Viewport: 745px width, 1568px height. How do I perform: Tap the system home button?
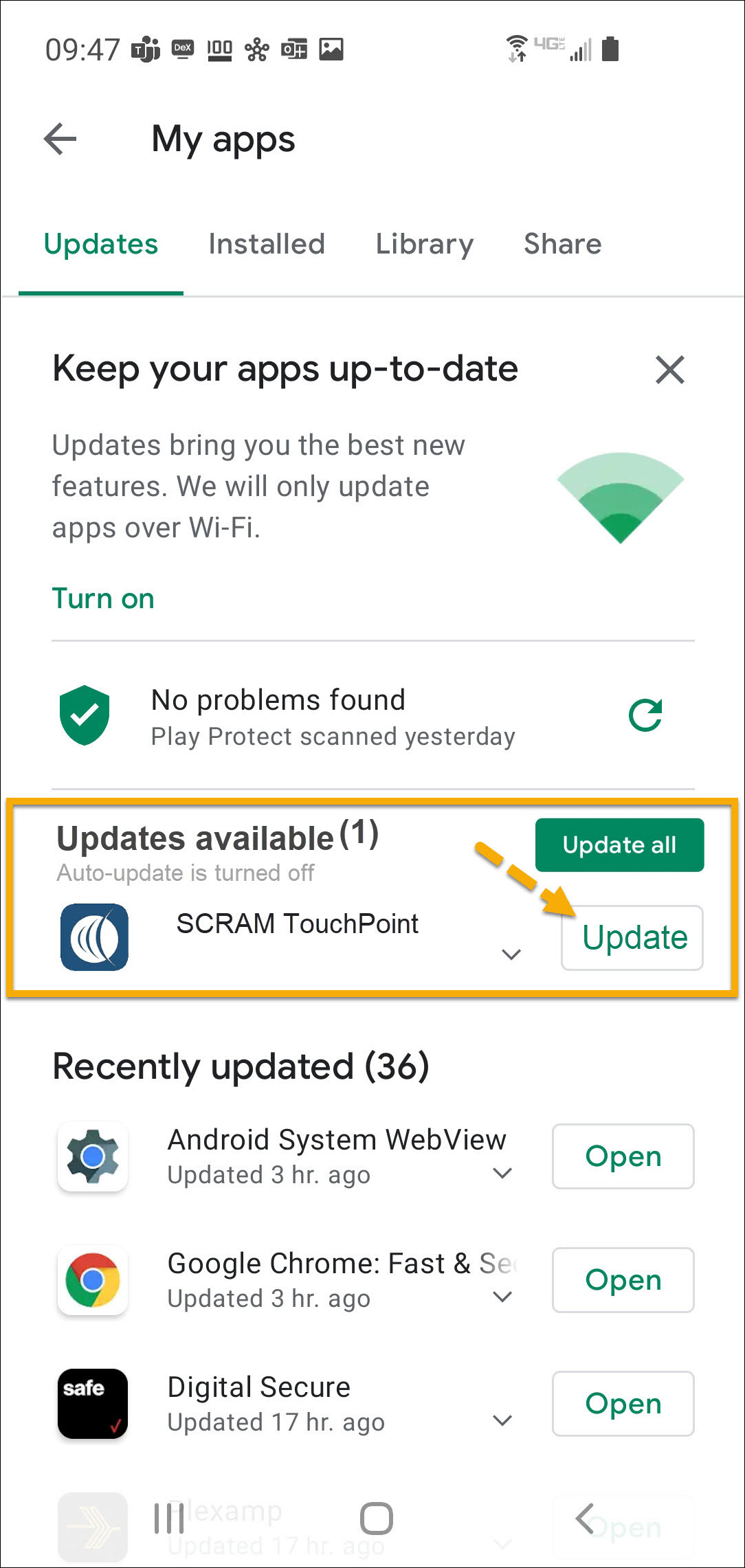[376, 1519]
